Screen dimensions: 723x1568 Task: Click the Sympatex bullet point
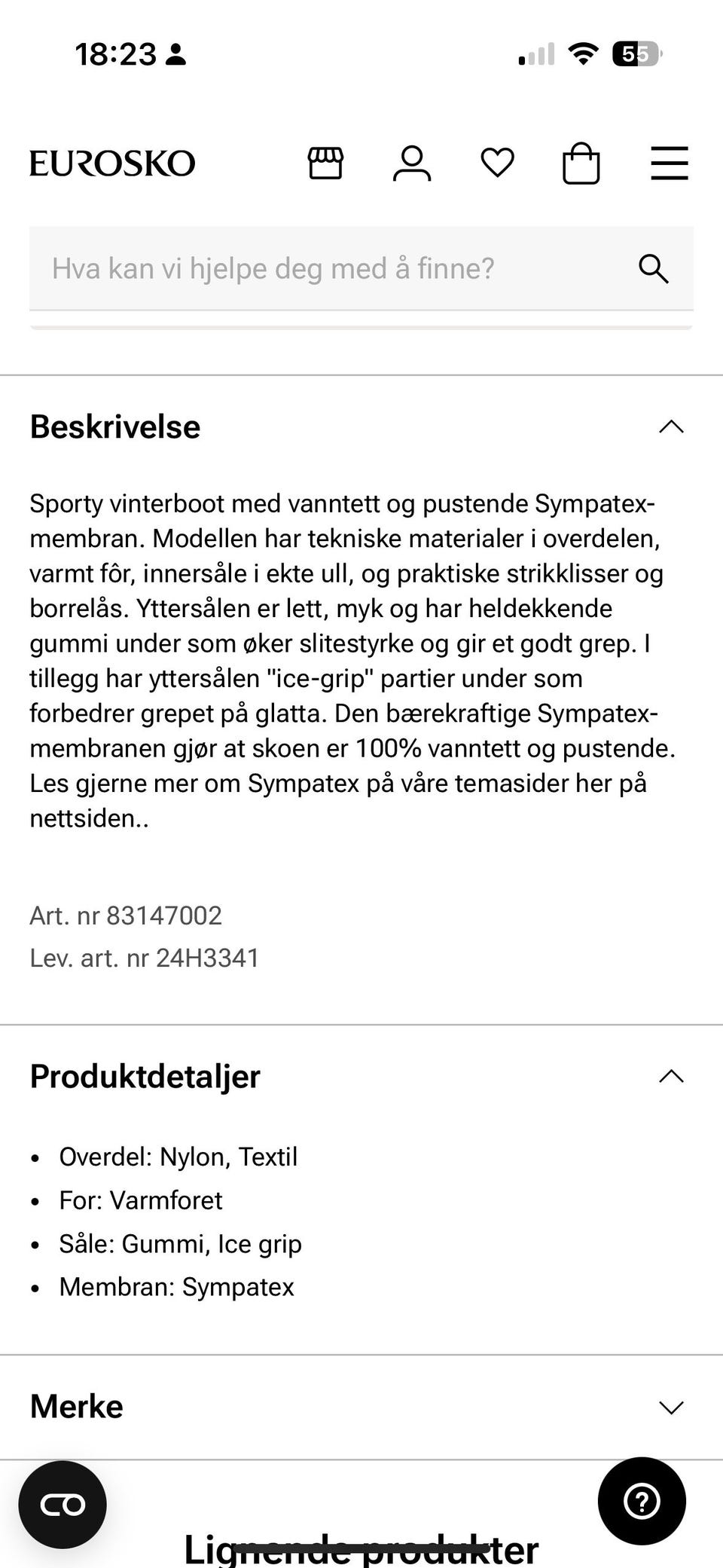[x=178, y=1287]
